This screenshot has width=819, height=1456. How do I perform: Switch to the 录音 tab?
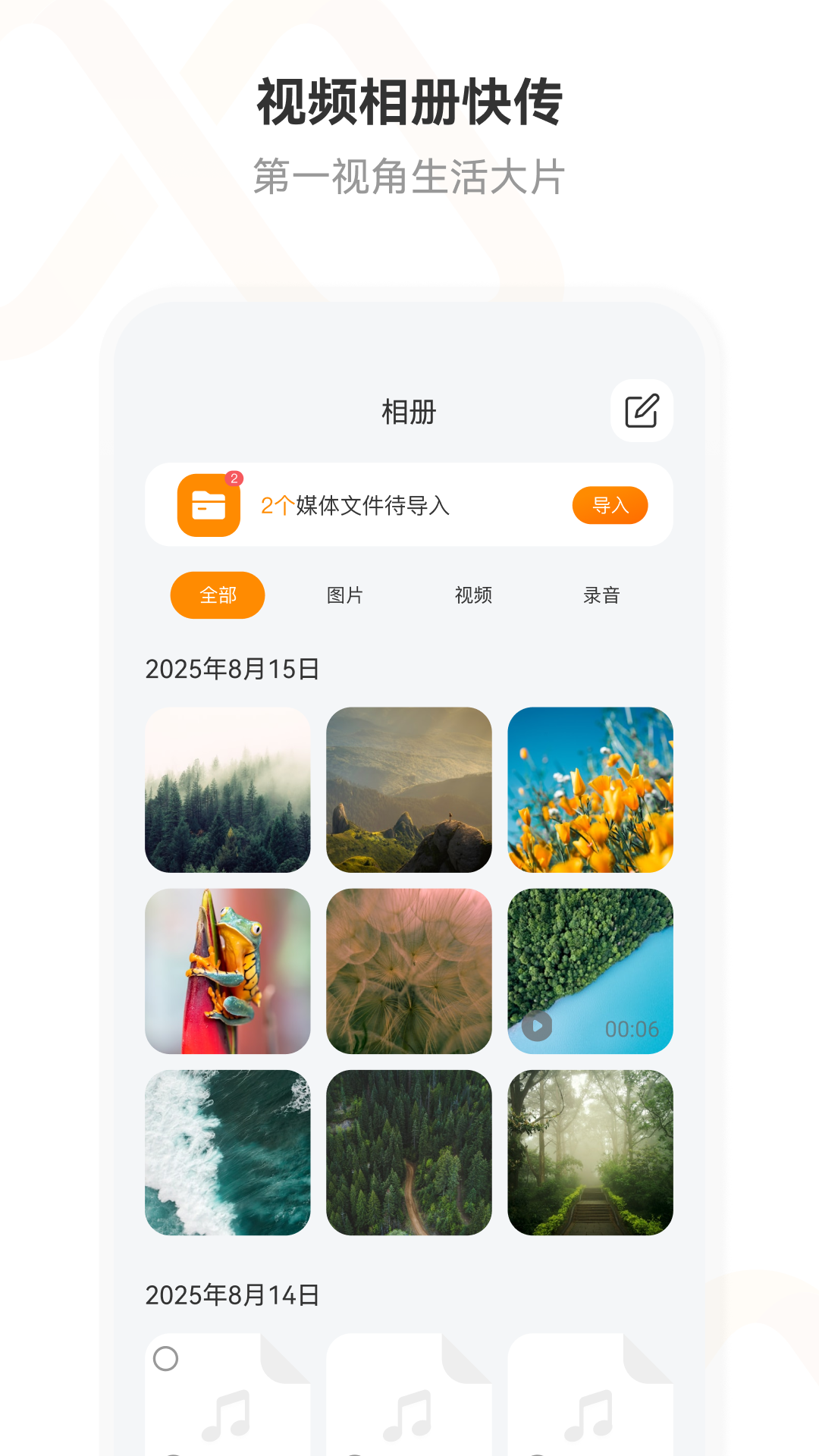pos(601,596)
